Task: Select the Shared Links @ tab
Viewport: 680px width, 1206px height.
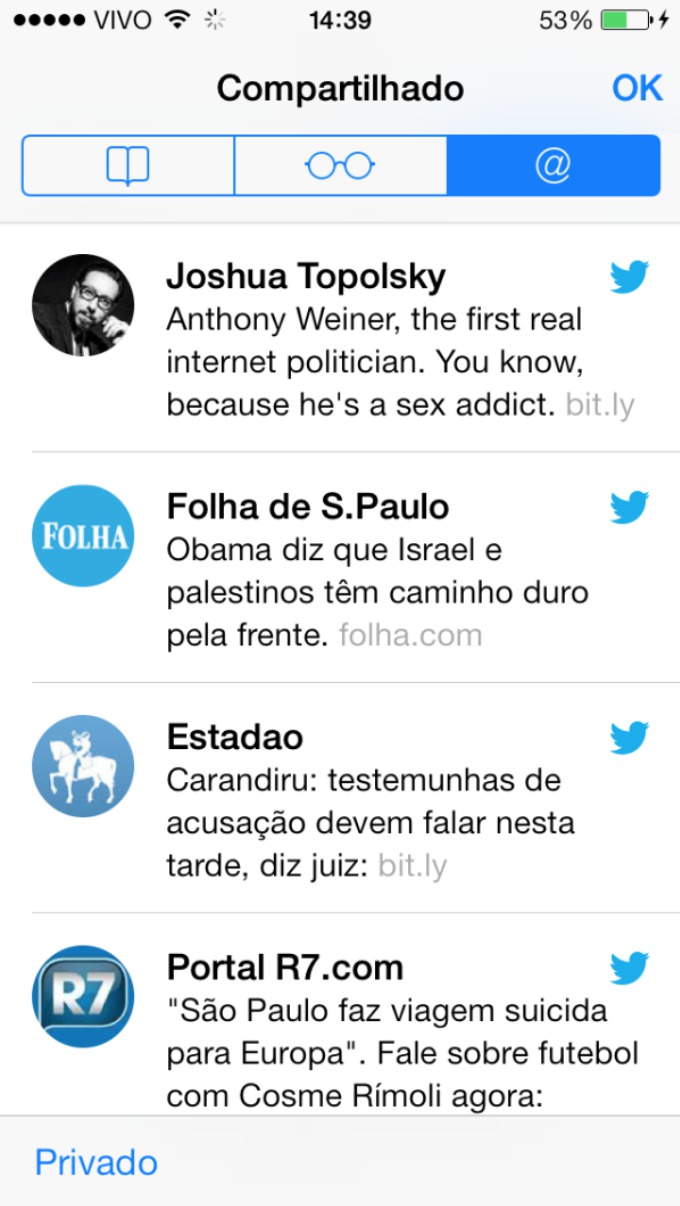Action: coord(553,165)
